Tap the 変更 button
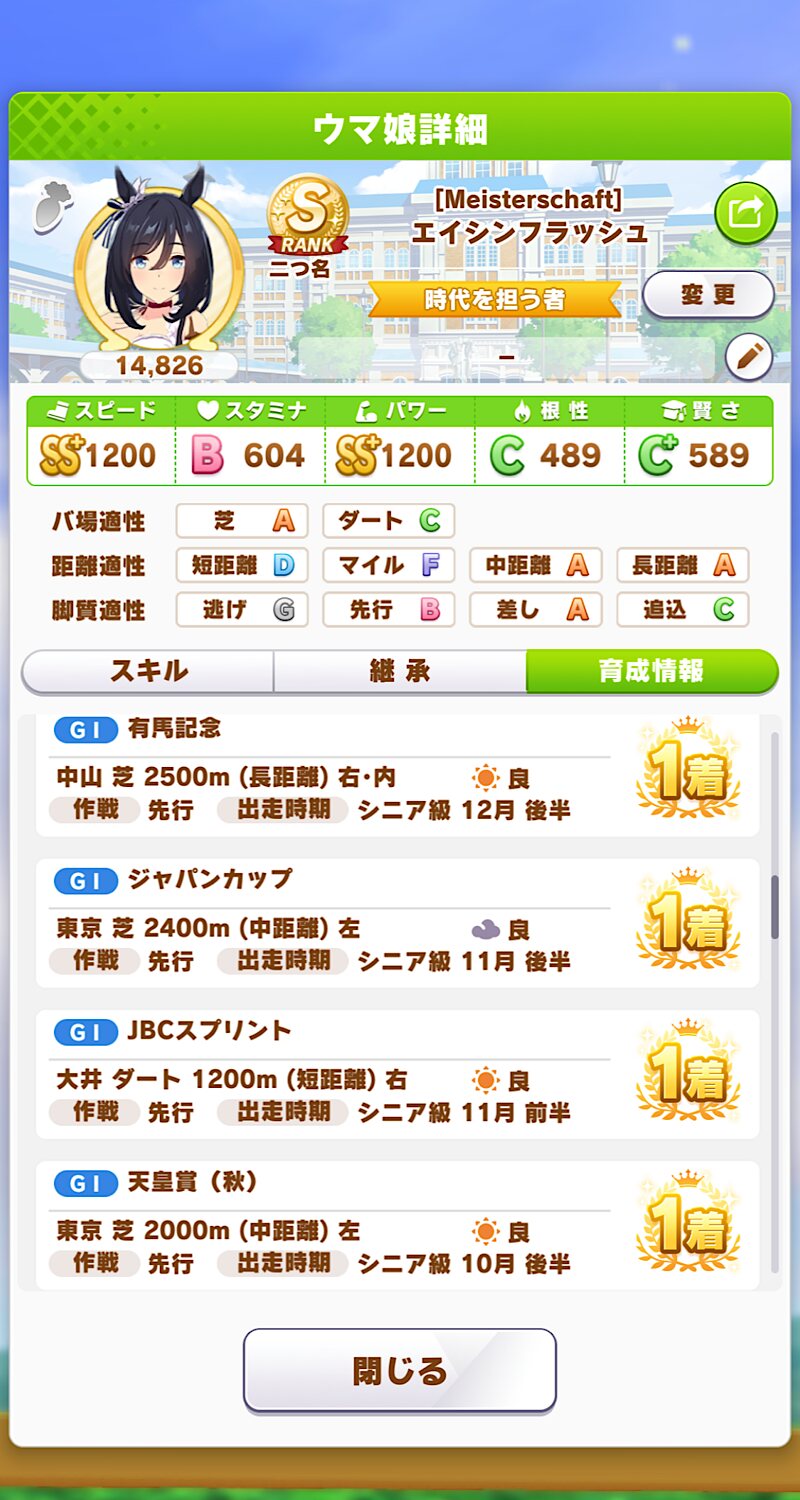 (708, 295)
